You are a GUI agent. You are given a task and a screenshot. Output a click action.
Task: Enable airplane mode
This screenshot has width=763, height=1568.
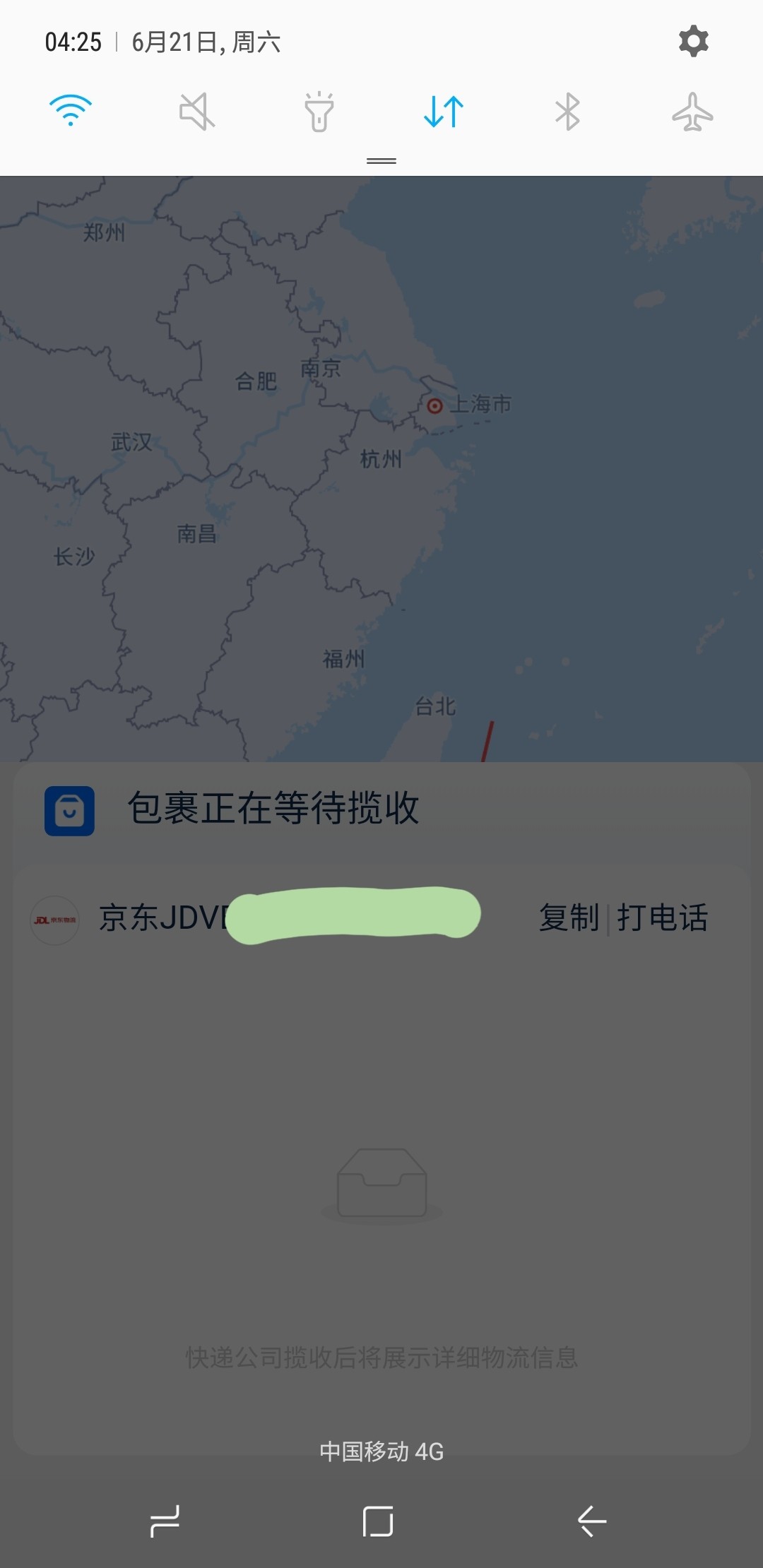coord(692,112)
